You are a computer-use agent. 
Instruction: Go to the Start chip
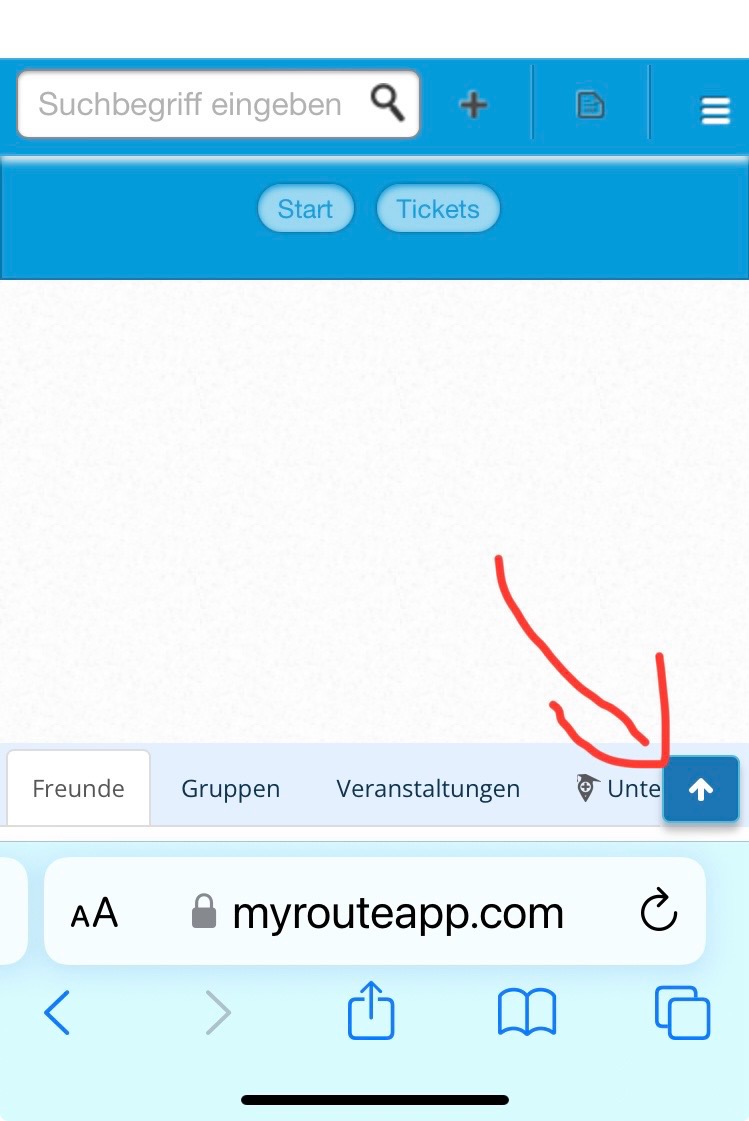point(305,209)
